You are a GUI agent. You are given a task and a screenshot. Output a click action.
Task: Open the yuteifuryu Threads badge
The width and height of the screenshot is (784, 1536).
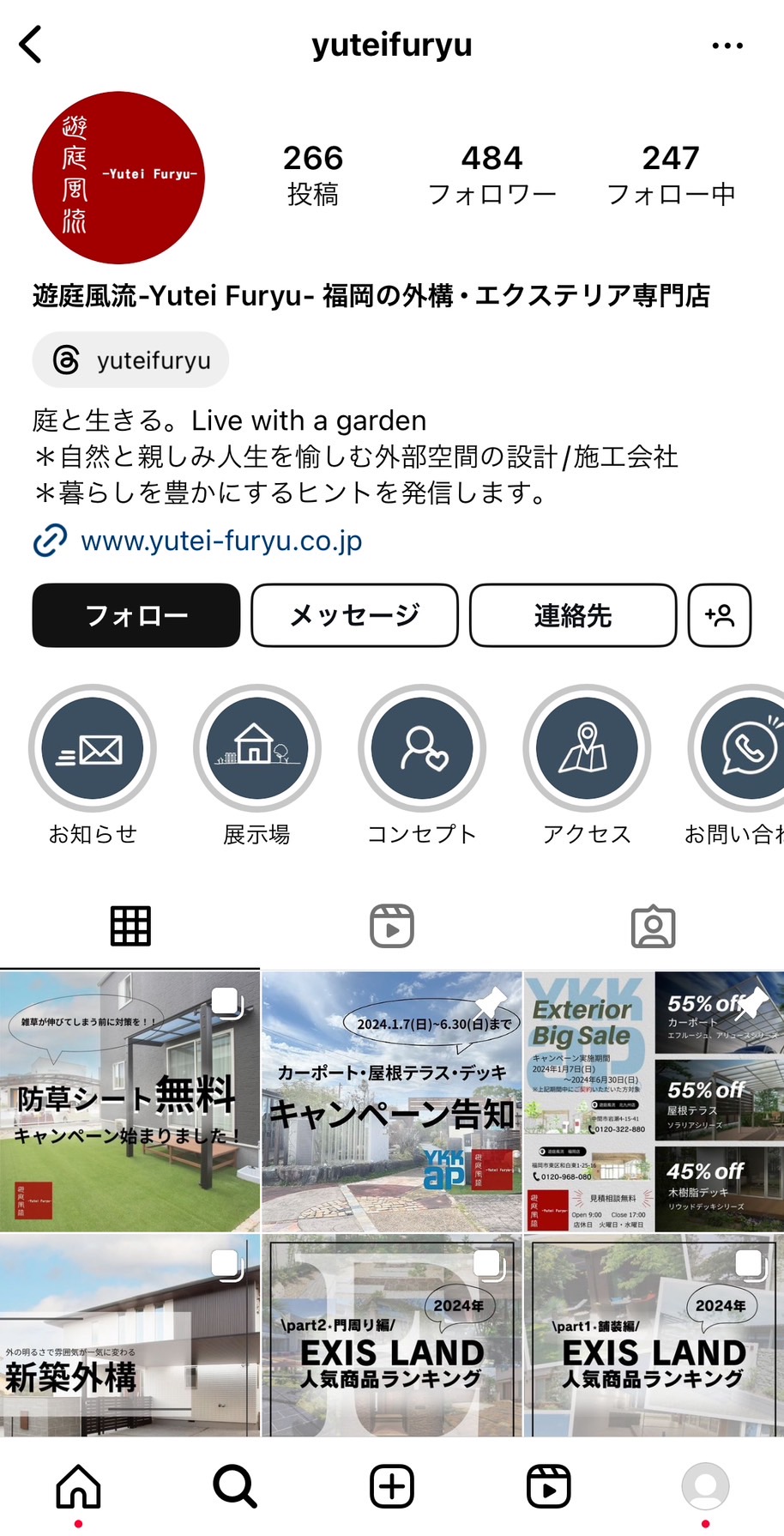130,360
